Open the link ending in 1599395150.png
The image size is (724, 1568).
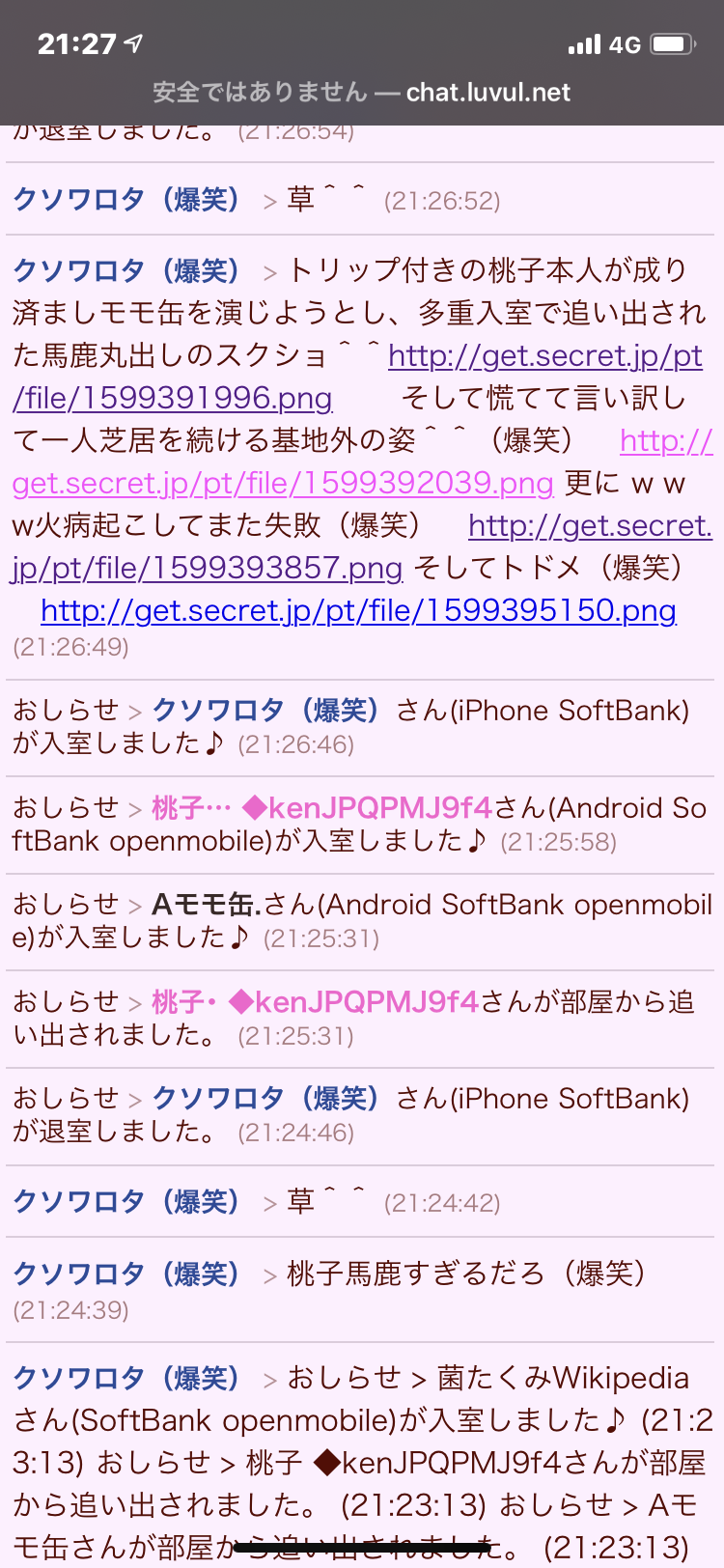[358, 611]
